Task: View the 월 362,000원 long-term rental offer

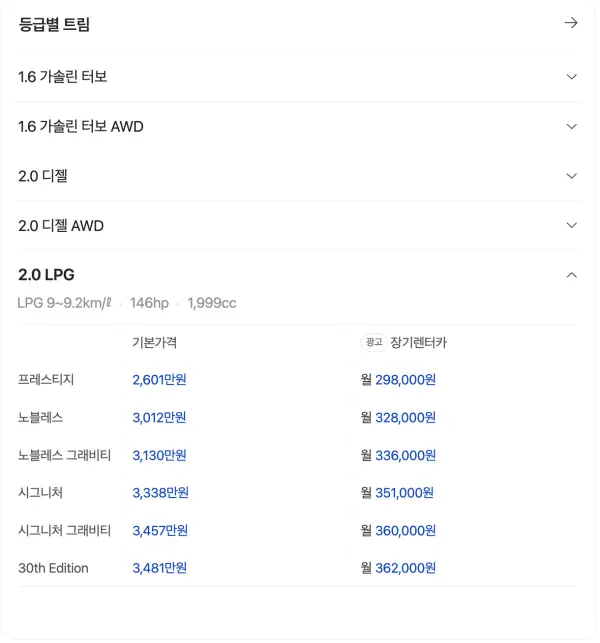Action: click(x=398, y=568)
